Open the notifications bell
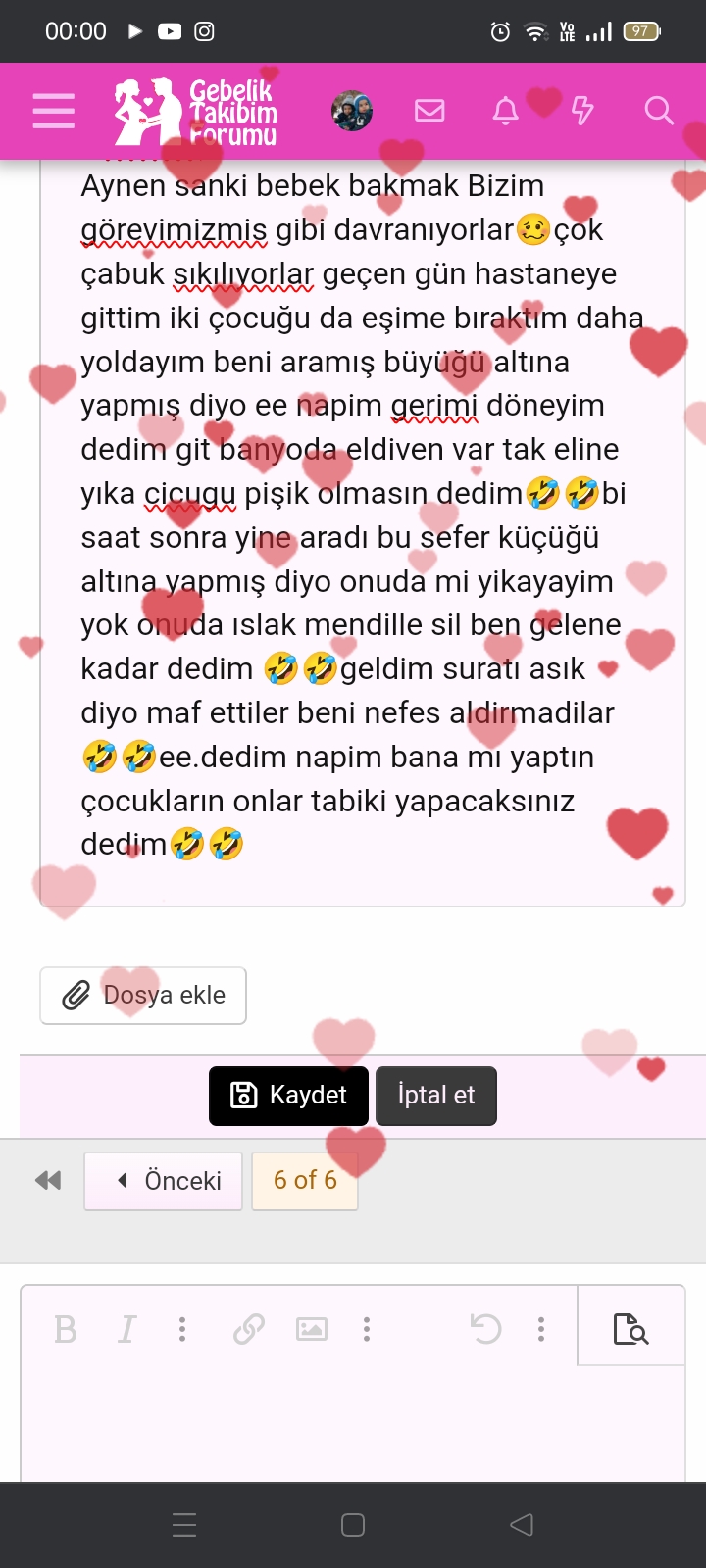706x1568 pixels. coord(505,111)
